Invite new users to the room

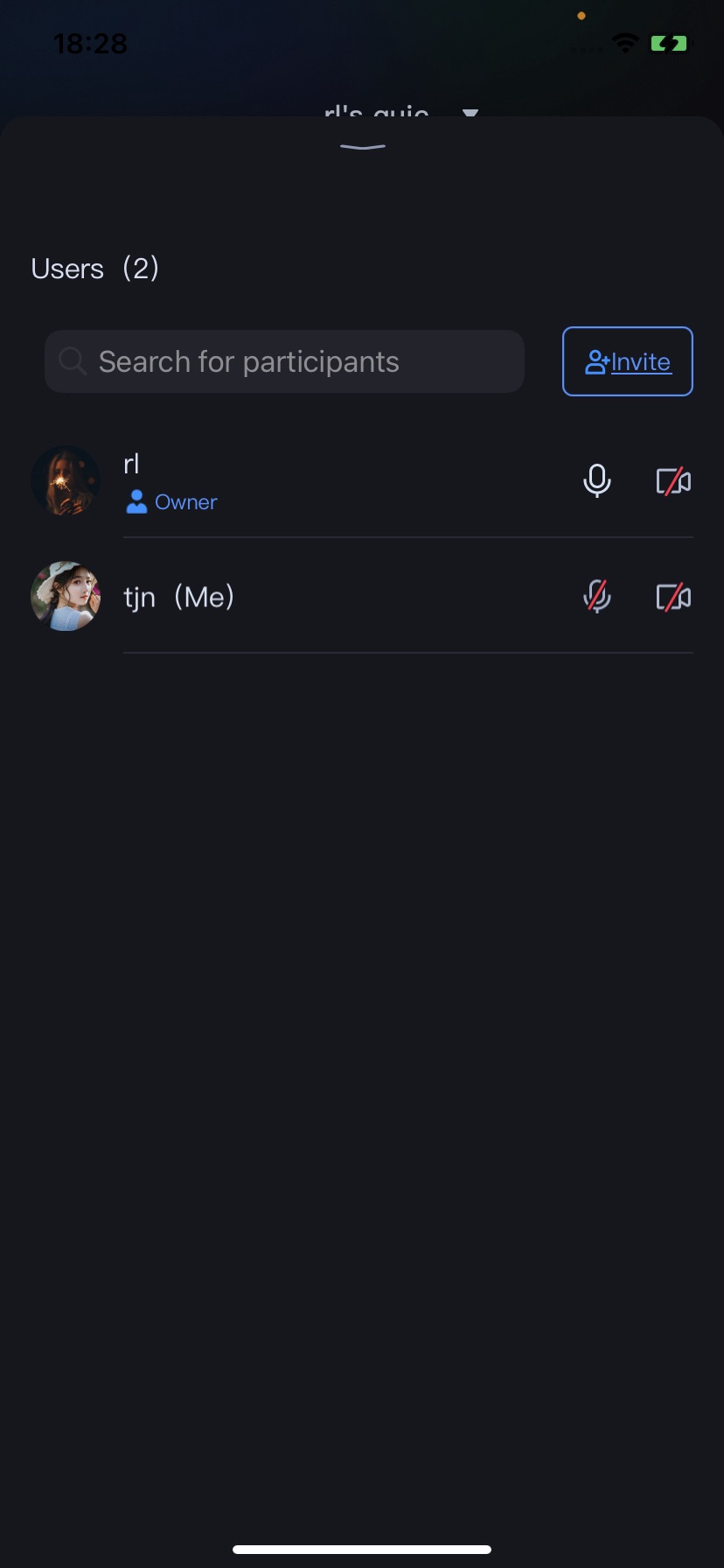(627, 361)
